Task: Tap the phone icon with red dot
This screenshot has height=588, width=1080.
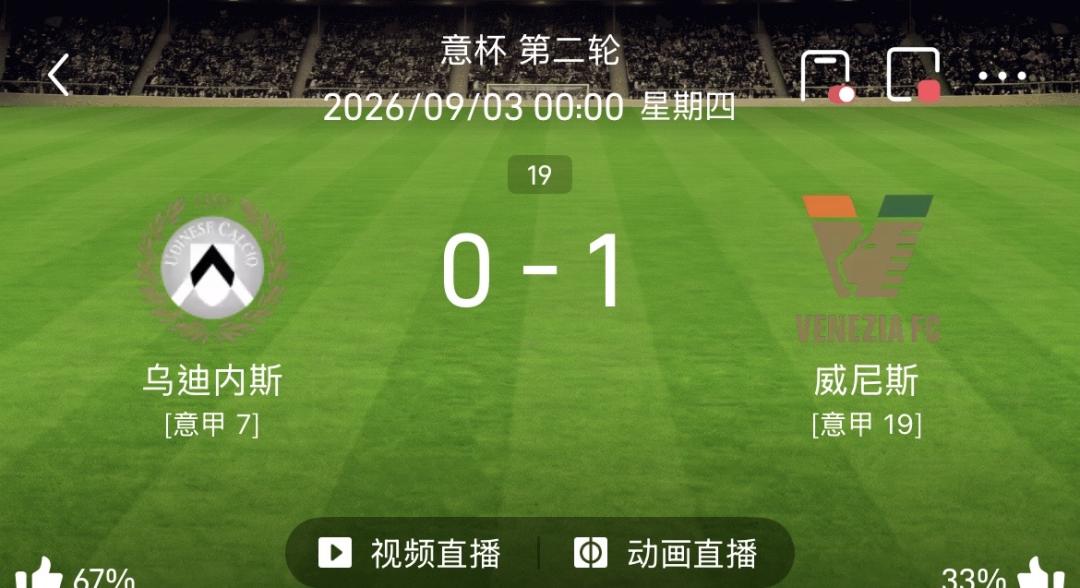Action: pos(827,76)
